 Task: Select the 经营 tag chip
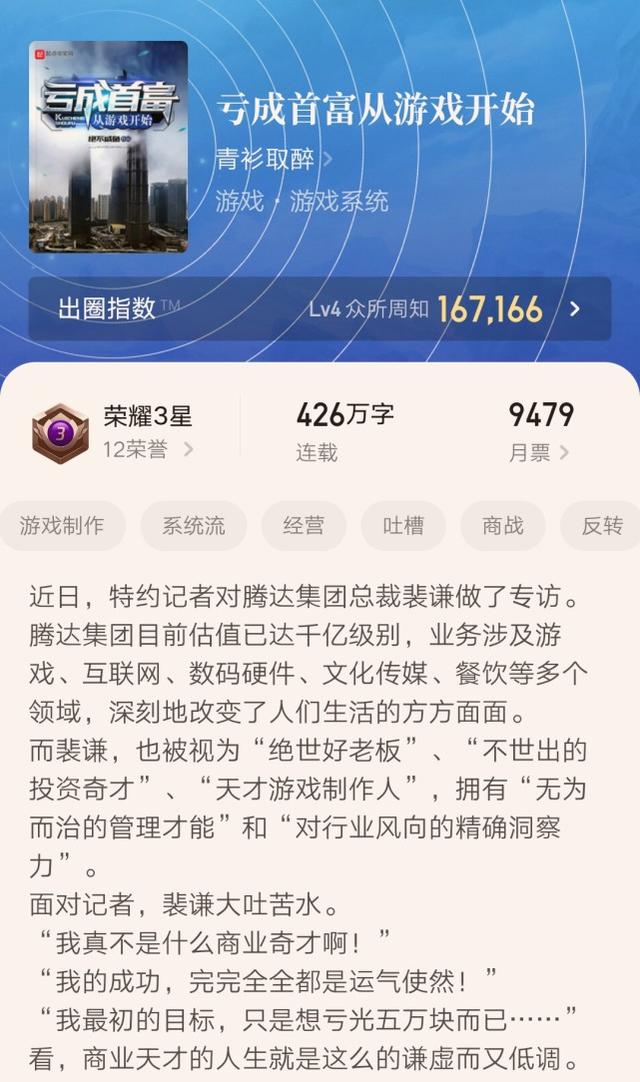coord(303,526)
